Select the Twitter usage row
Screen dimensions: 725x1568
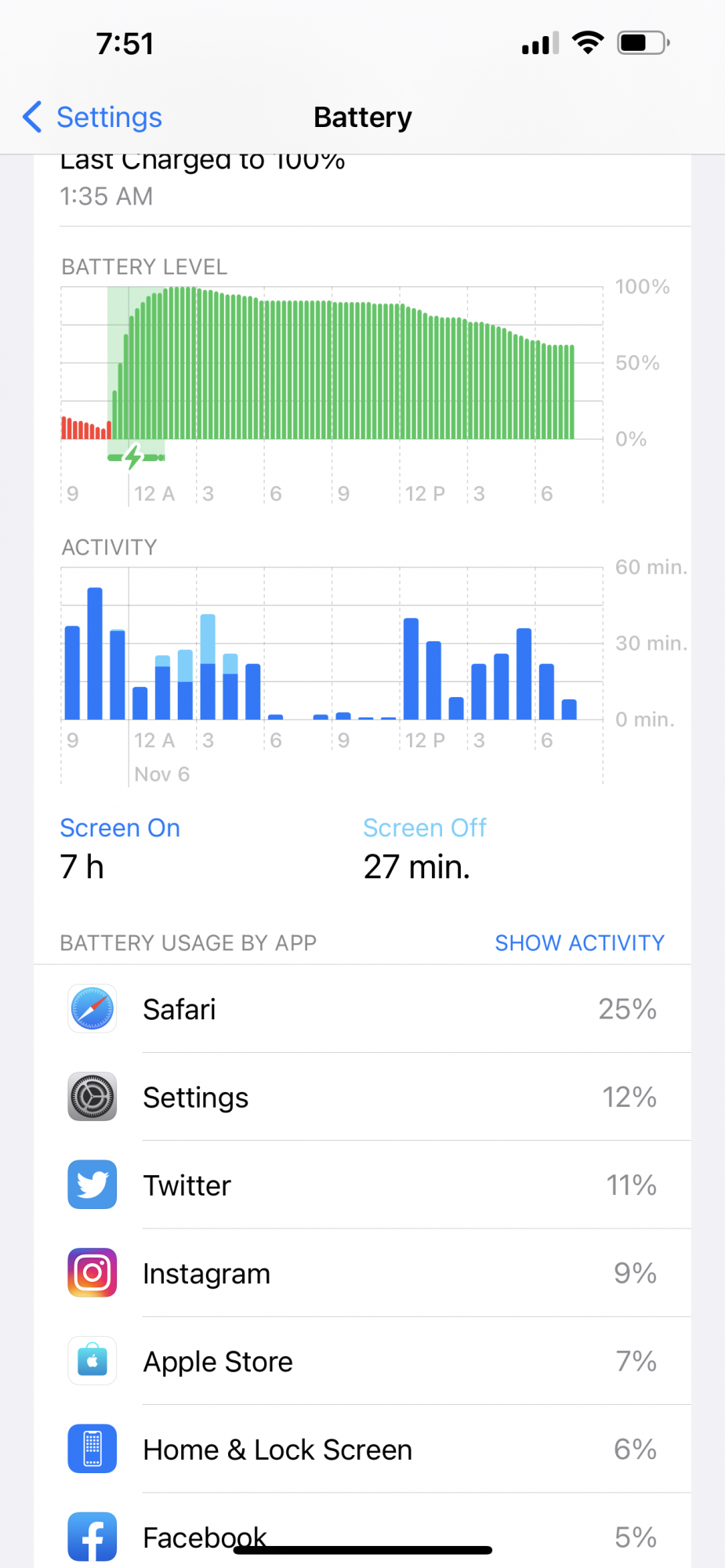(362, 1185)
